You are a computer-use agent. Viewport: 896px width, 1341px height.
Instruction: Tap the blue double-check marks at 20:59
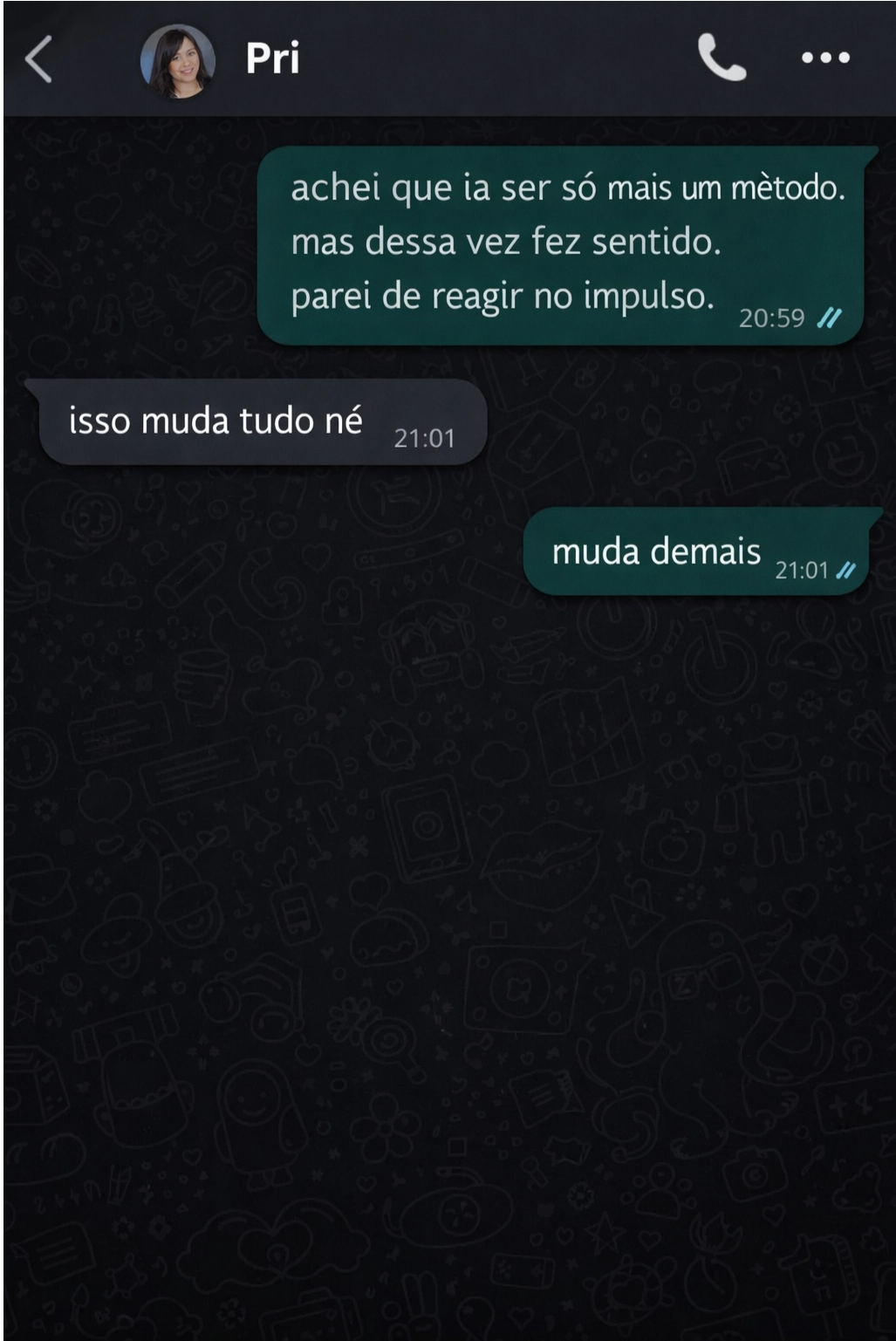830,318
